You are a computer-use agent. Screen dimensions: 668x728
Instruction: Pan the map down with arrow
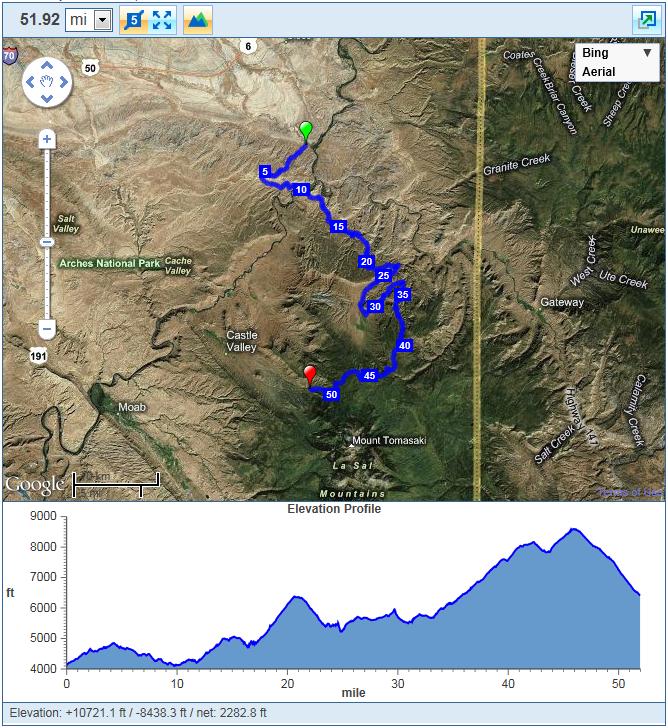tap(47, 98)
